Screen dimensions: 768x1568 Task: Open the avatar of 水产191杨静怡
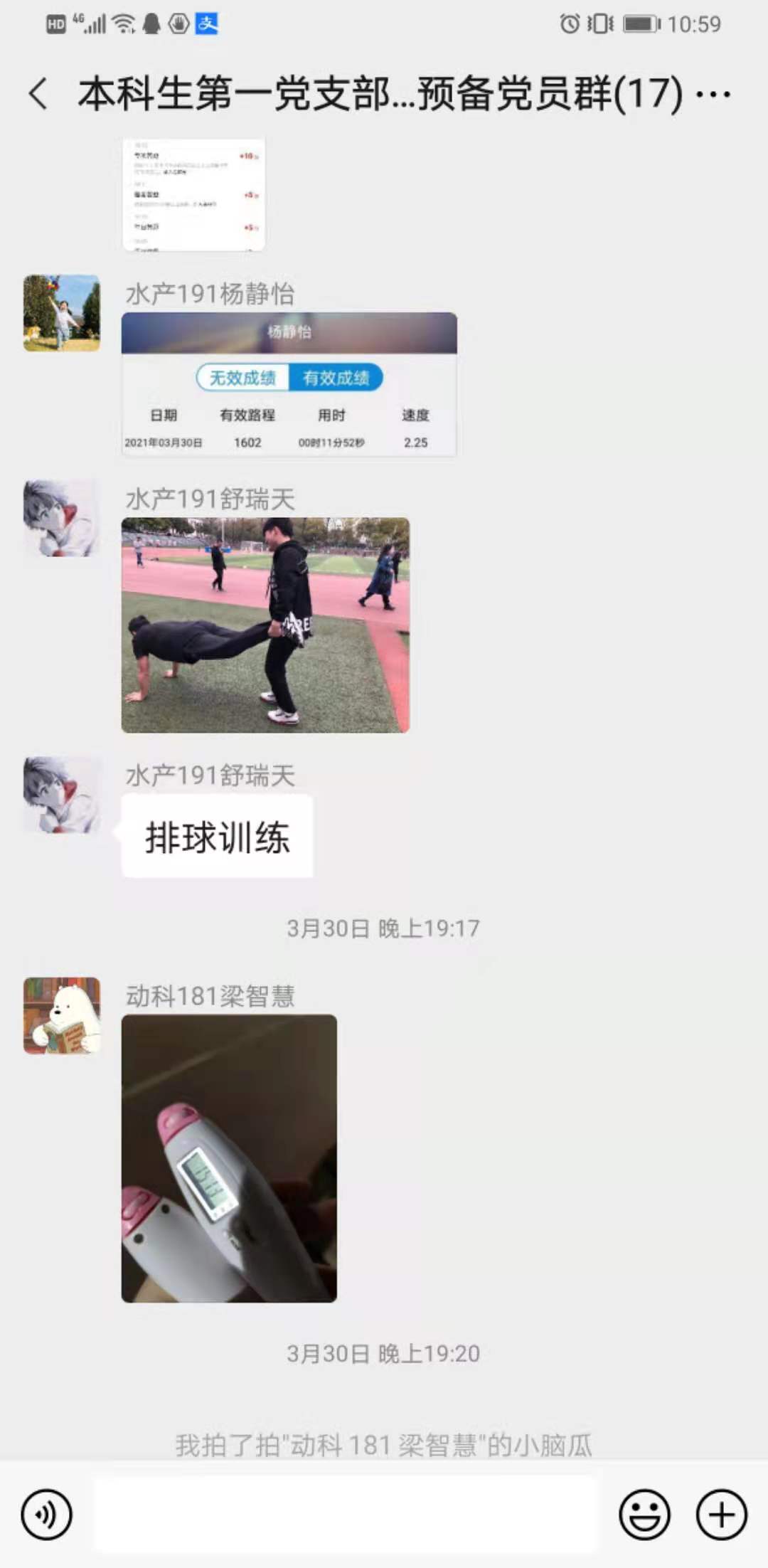click(62, 313)
